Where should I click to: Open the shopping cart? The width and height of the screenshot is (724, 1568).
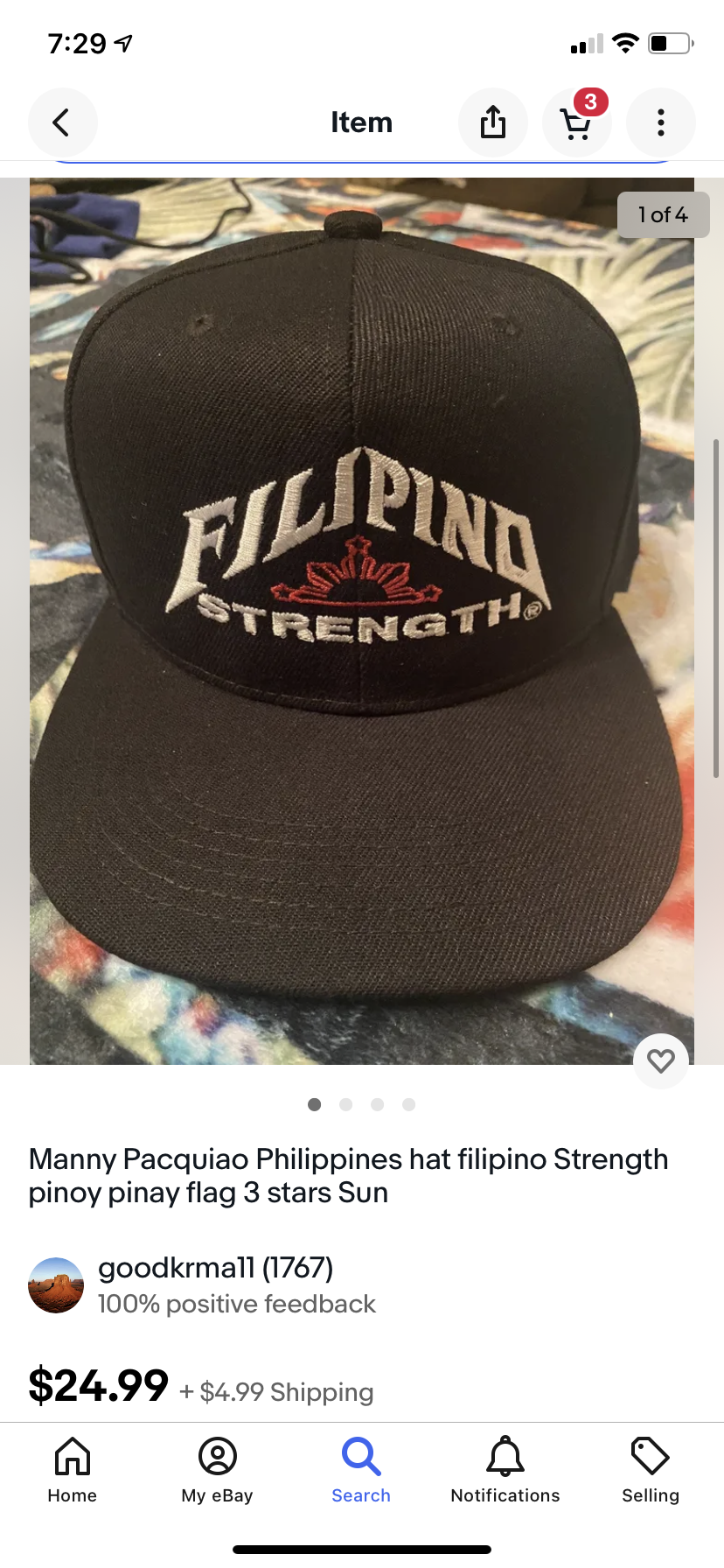coord(576,122)
